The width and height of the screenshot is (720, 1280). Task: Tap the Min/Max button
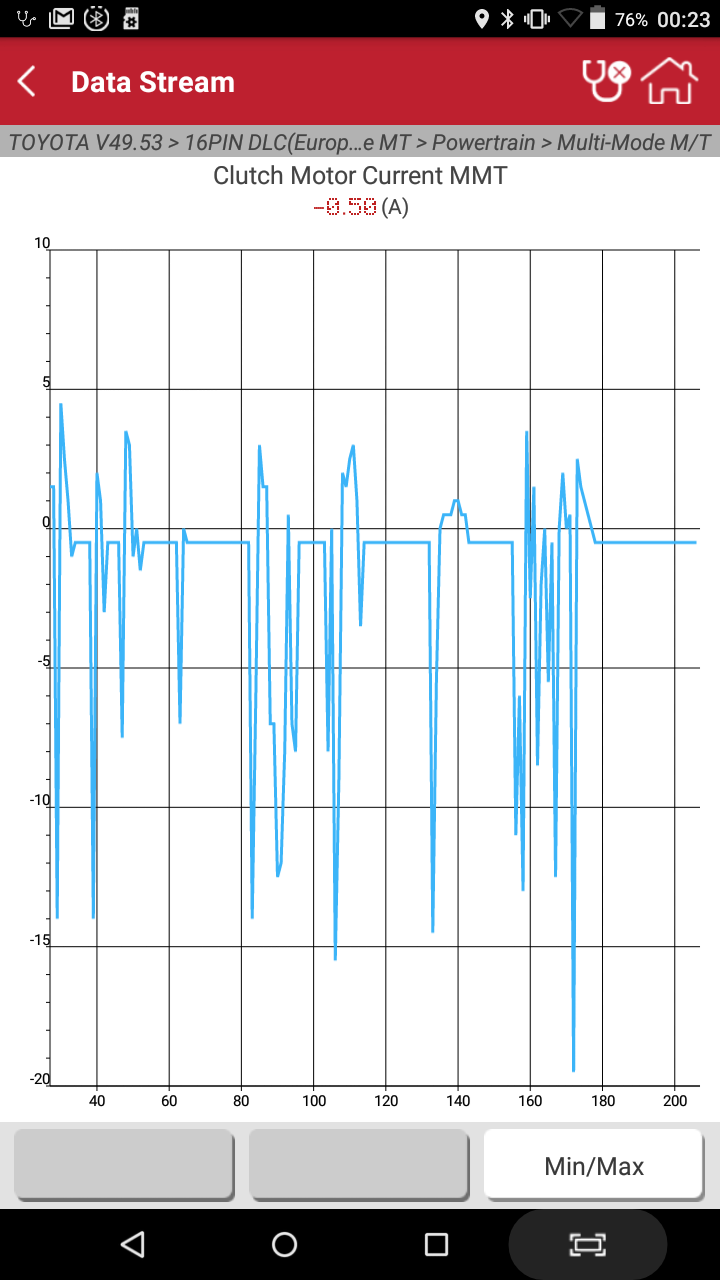[x=594, y=1165]
